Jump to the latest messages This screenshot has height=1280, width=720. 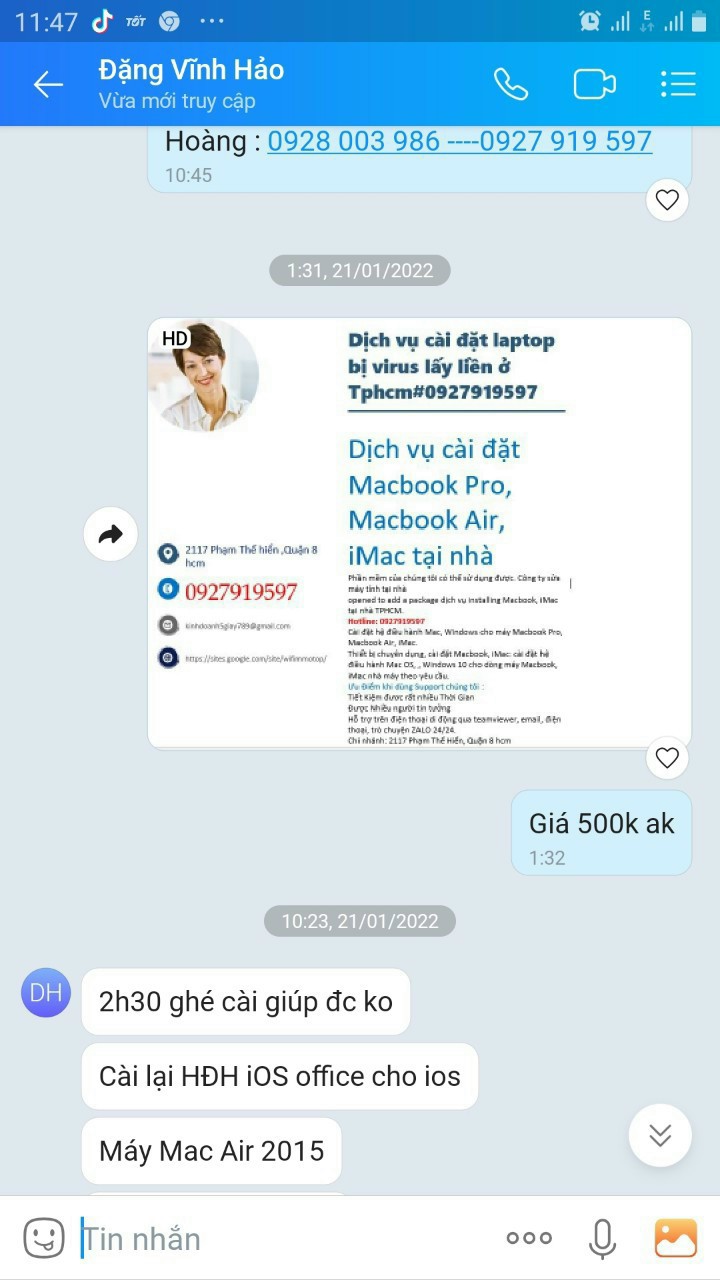click(x=660, y=1135)
